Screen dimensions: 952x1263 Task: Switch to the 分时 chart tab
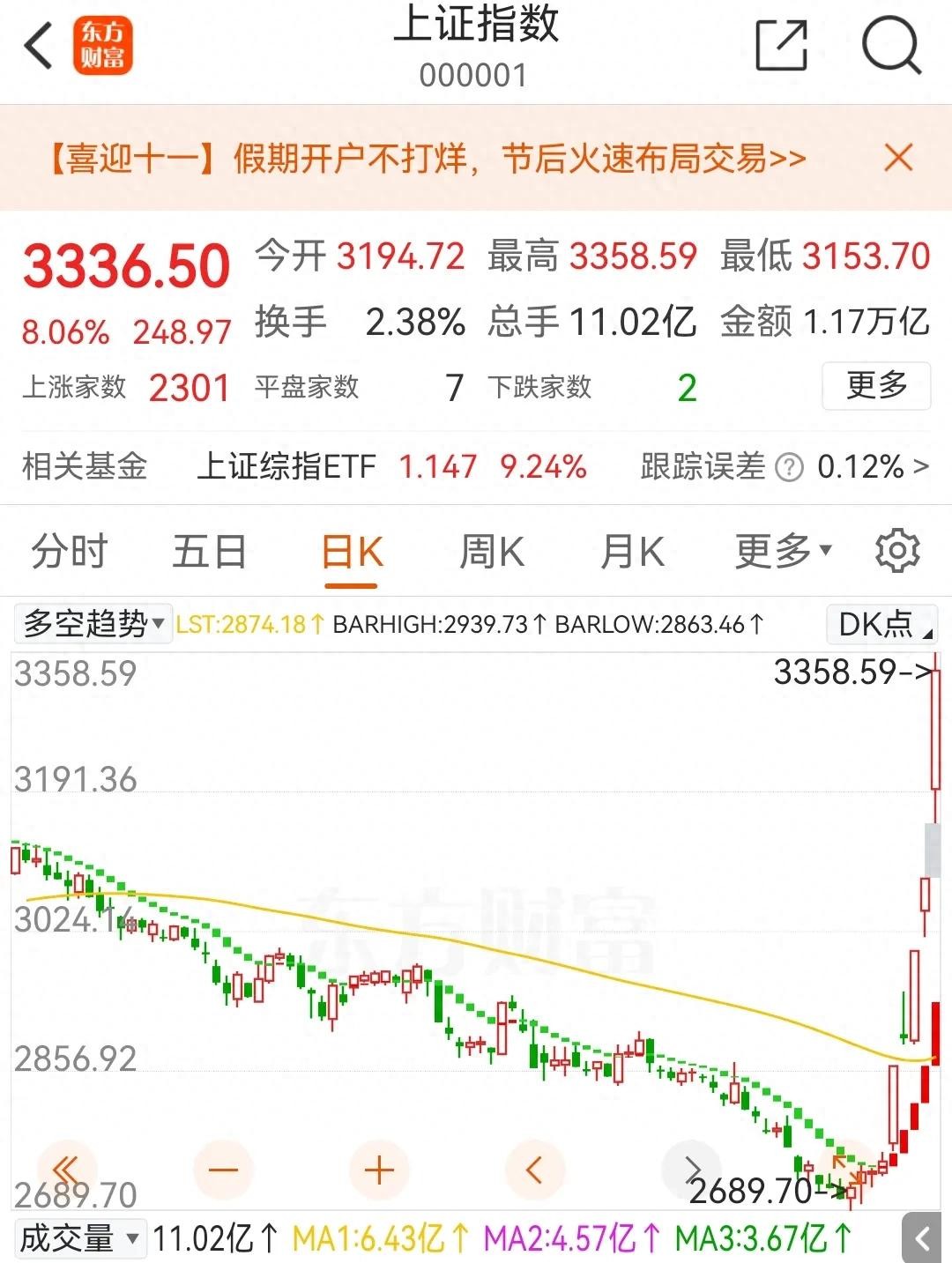tap(69, 553)
